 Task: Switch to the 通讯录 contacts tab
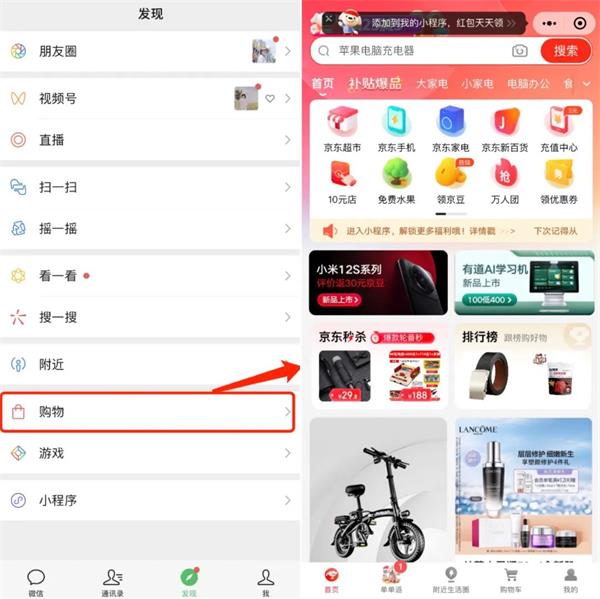pos(112,579)
